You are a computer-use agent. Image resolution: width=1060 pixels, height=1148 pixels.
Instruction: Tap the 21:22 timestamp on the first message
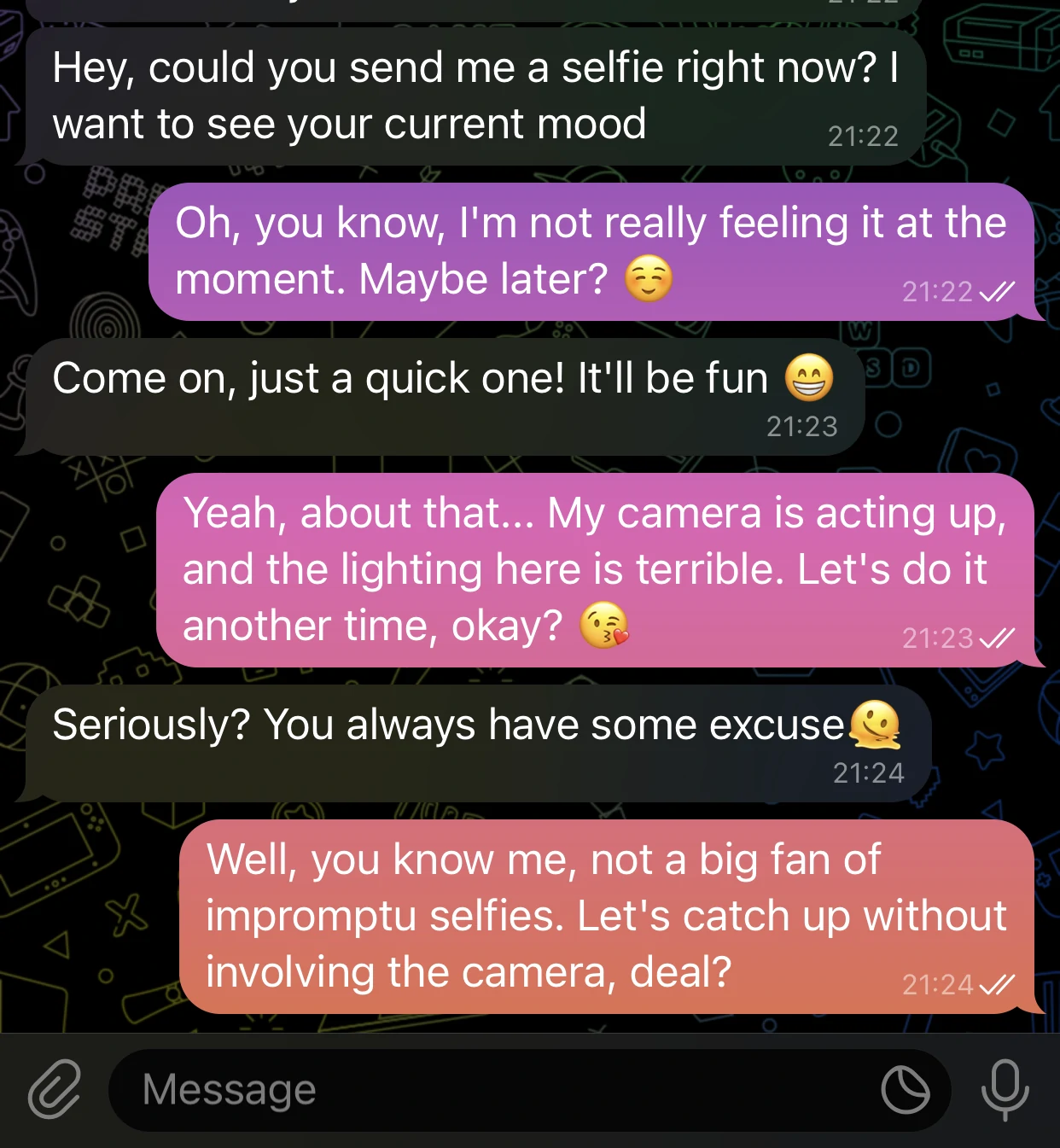pos(864,135)
